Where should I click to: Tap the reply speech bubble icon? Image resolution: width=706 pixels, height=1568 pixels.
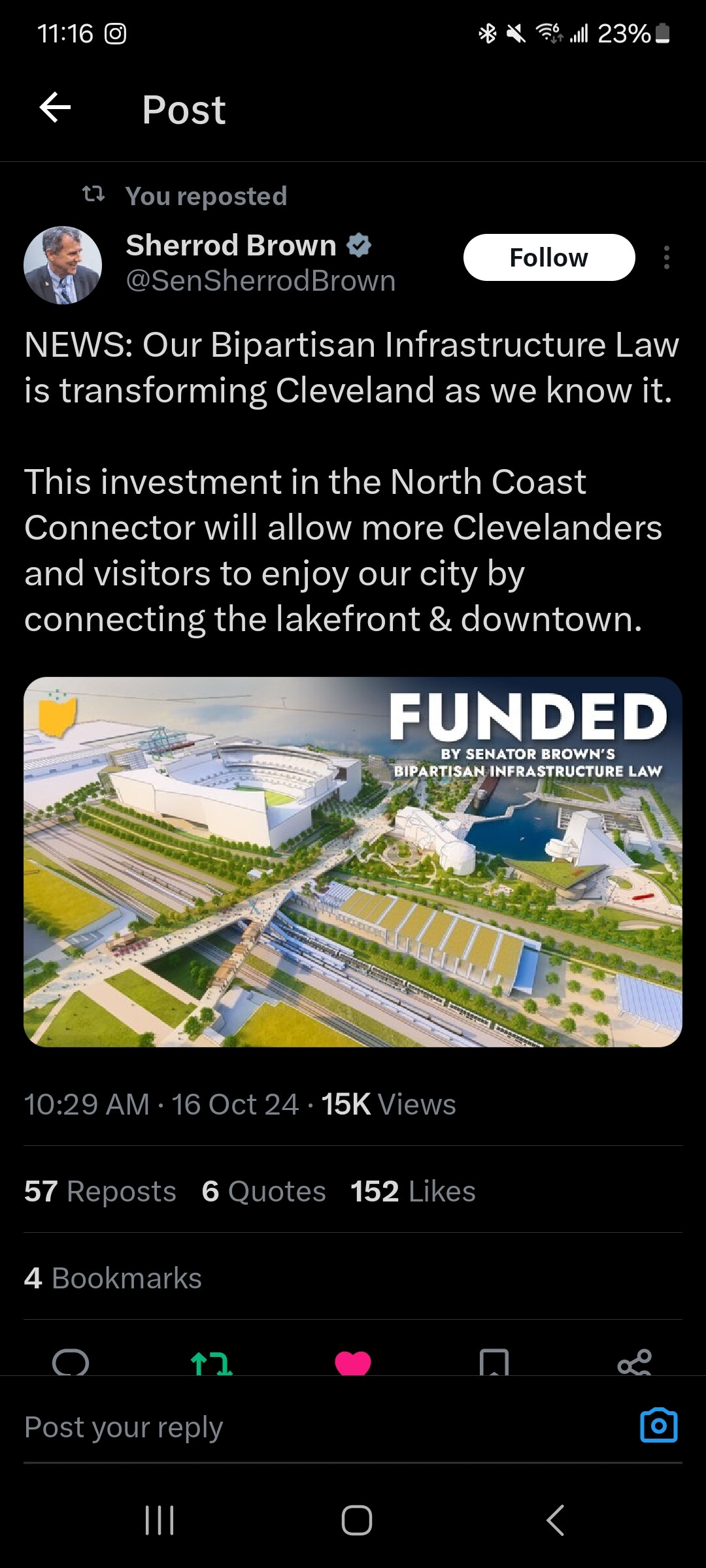coord(71,1363)
